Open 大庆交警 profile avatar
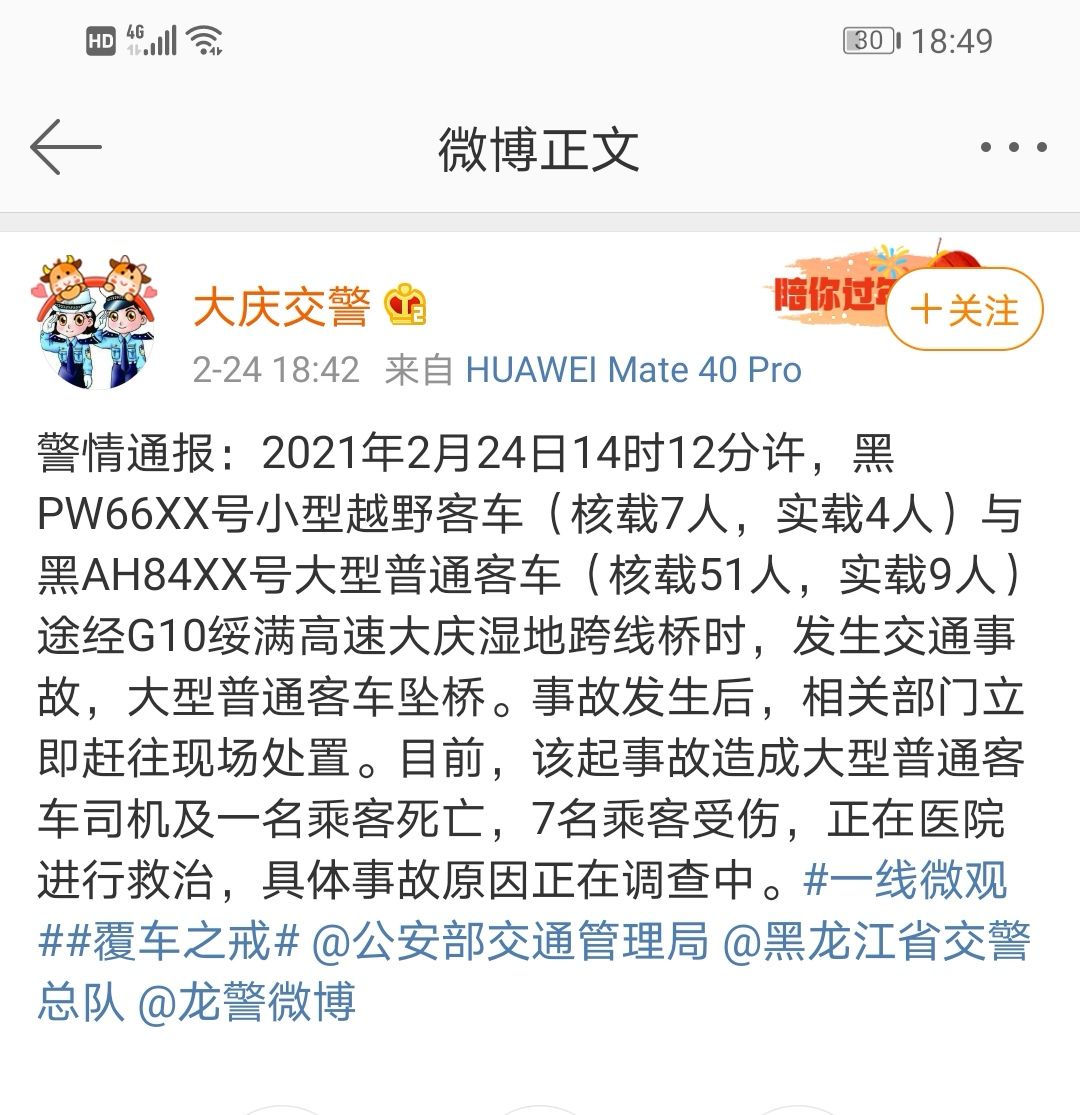The image size is (1080, 1115). [x=91, y=320]
